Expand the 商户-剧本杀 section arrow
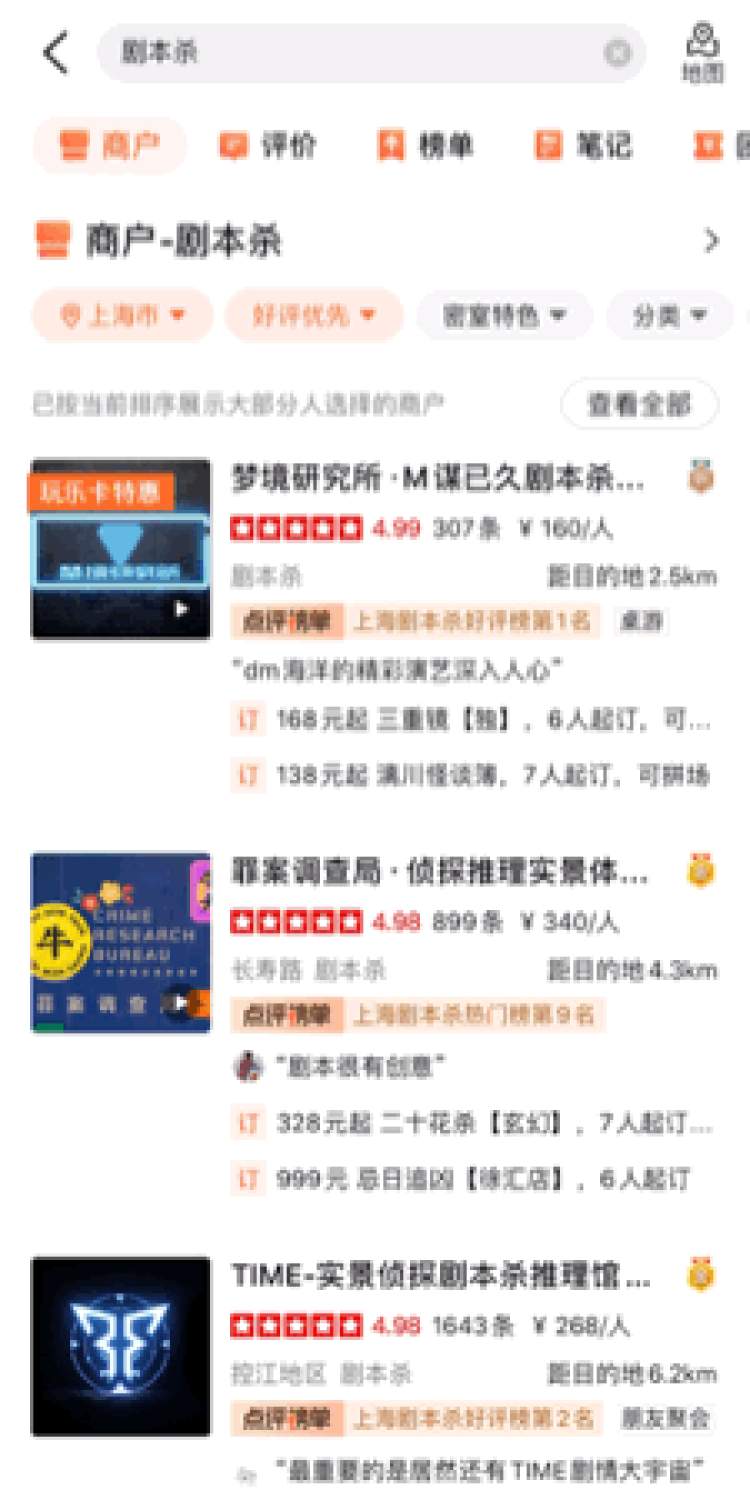750x1500 pixels. click(711, 241)
